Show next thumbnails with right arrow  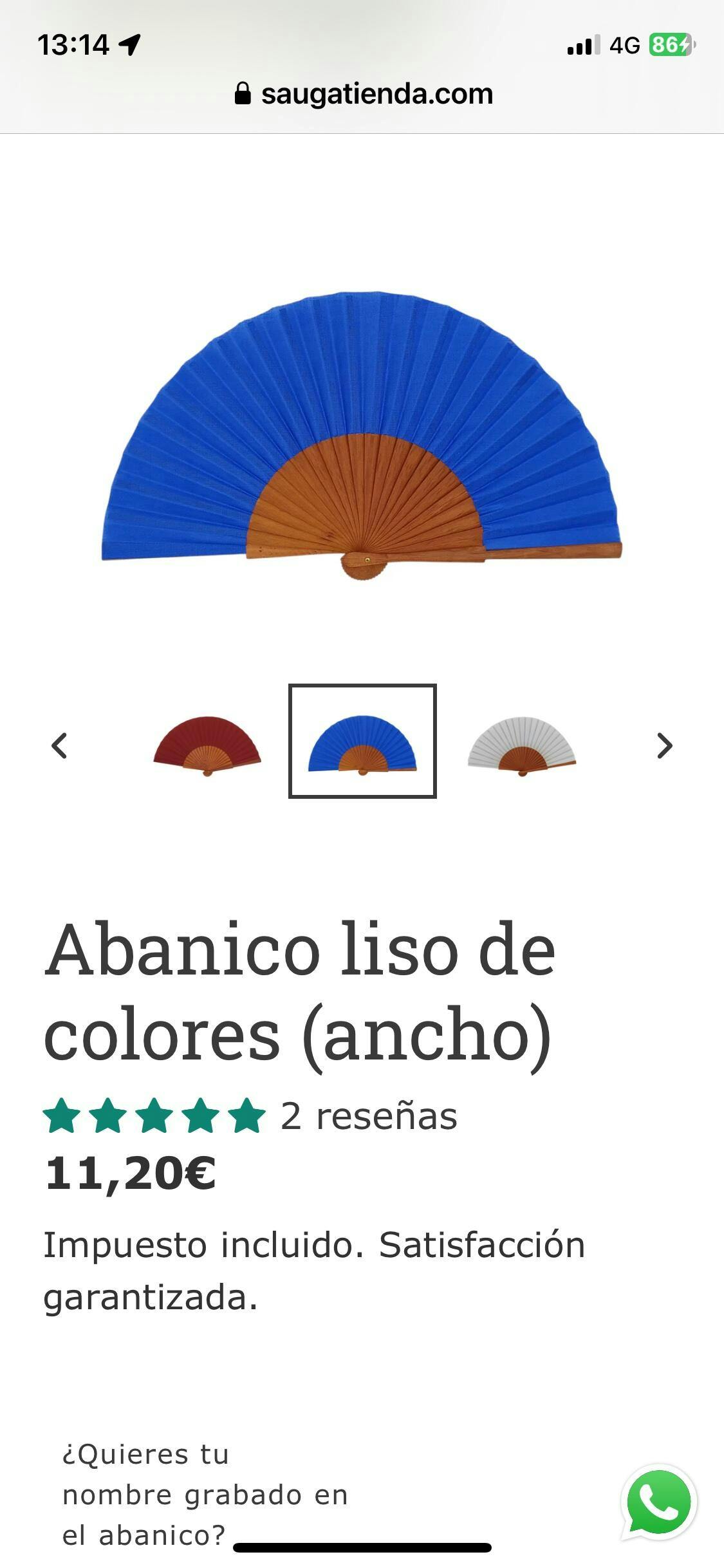[664, 745]
